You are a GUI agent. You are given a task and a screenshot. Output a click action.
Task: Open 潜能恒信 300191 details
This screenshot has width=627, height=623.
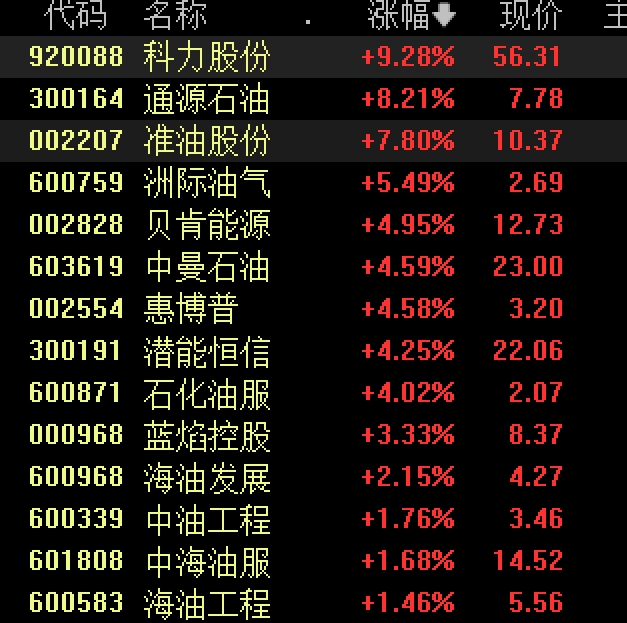pyautogui.click(x=206, y=351)
